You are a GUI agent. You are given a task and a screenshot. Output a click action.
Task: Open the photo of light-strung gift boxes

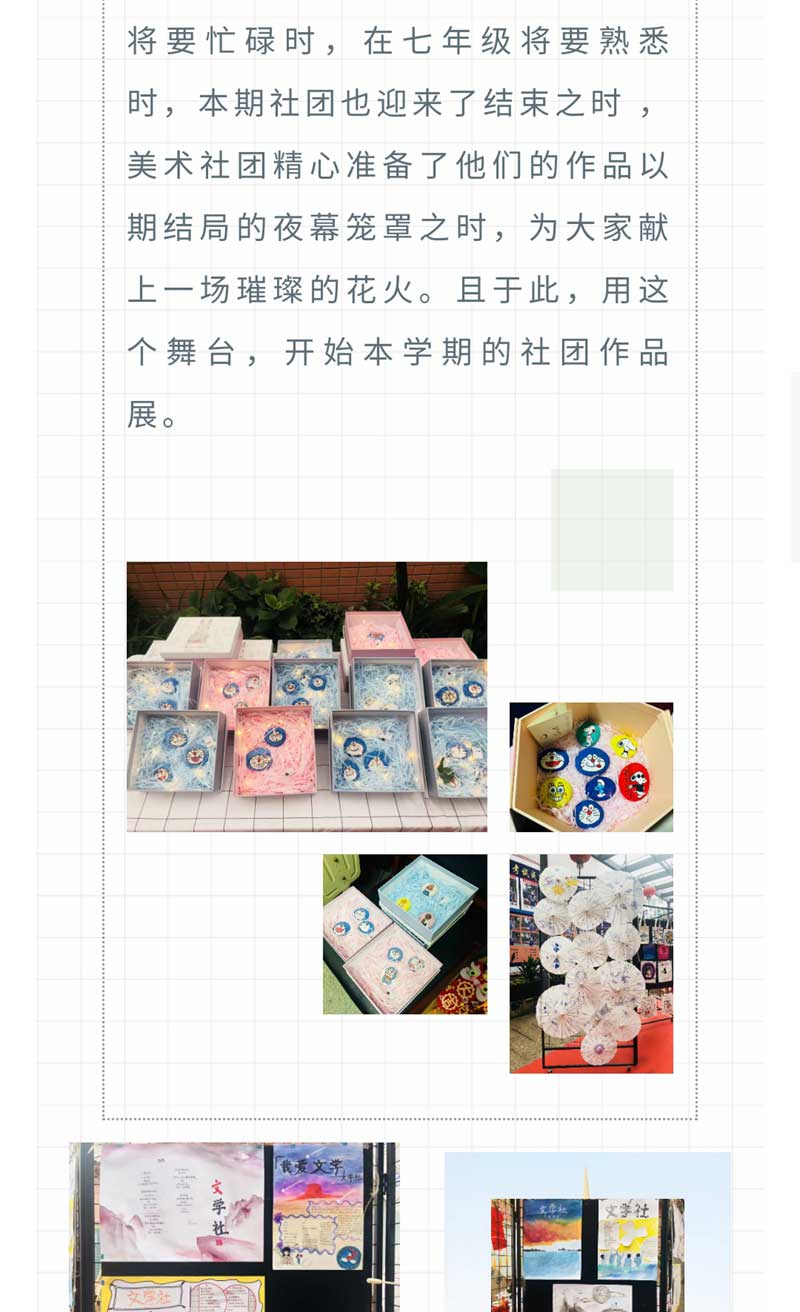point(306,697)
